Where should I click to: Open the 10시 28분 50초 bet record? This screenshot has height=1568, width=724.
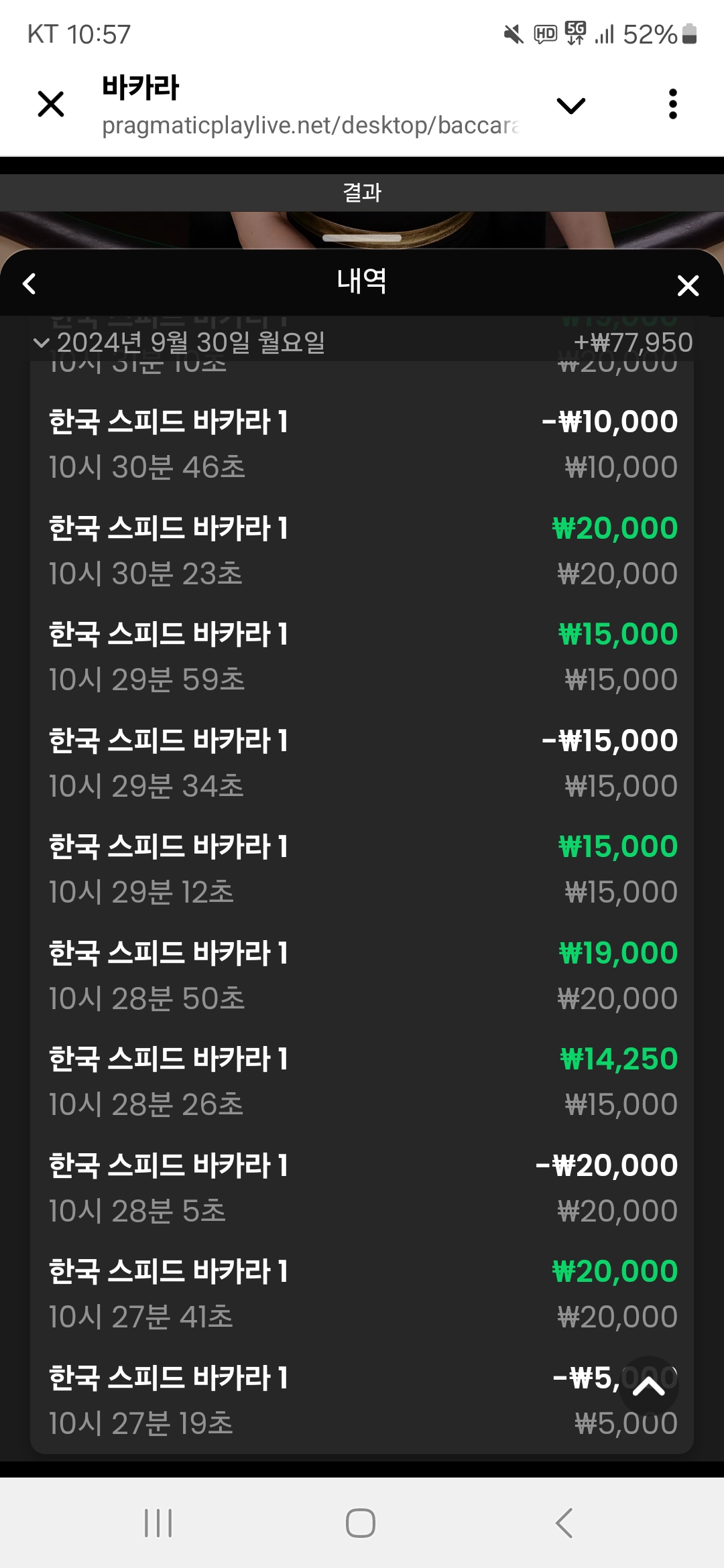pyautogui.click(x=362, y=975)
